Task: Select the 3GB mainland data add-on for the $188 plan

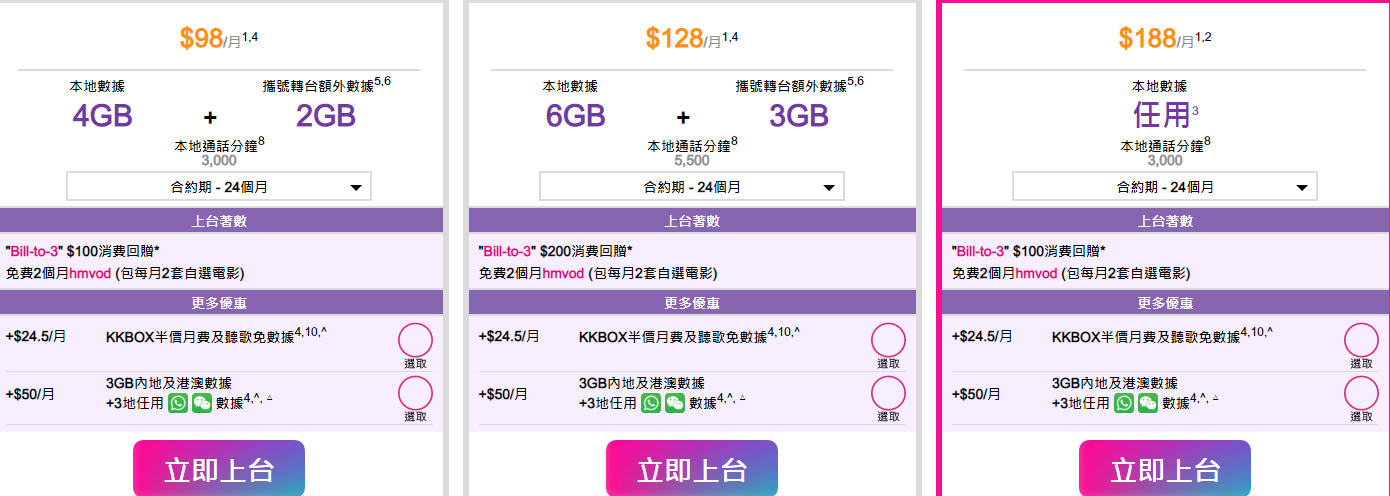Action: 1361,393
